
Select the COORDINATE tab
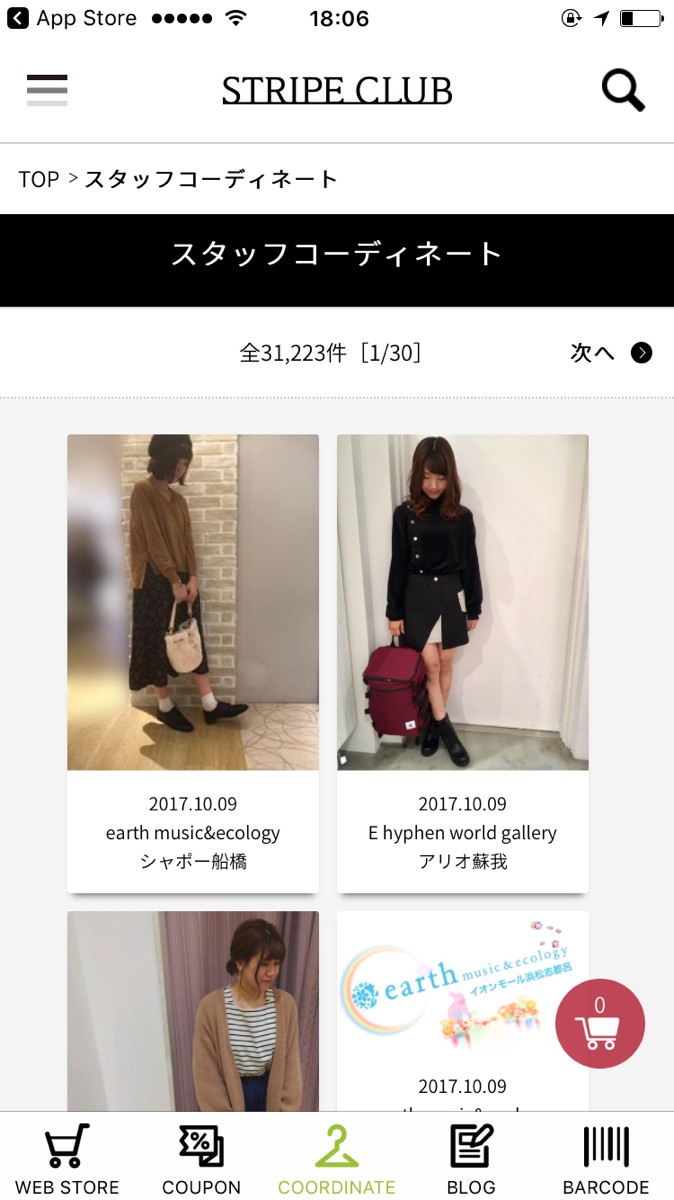tap(337, 1158)
